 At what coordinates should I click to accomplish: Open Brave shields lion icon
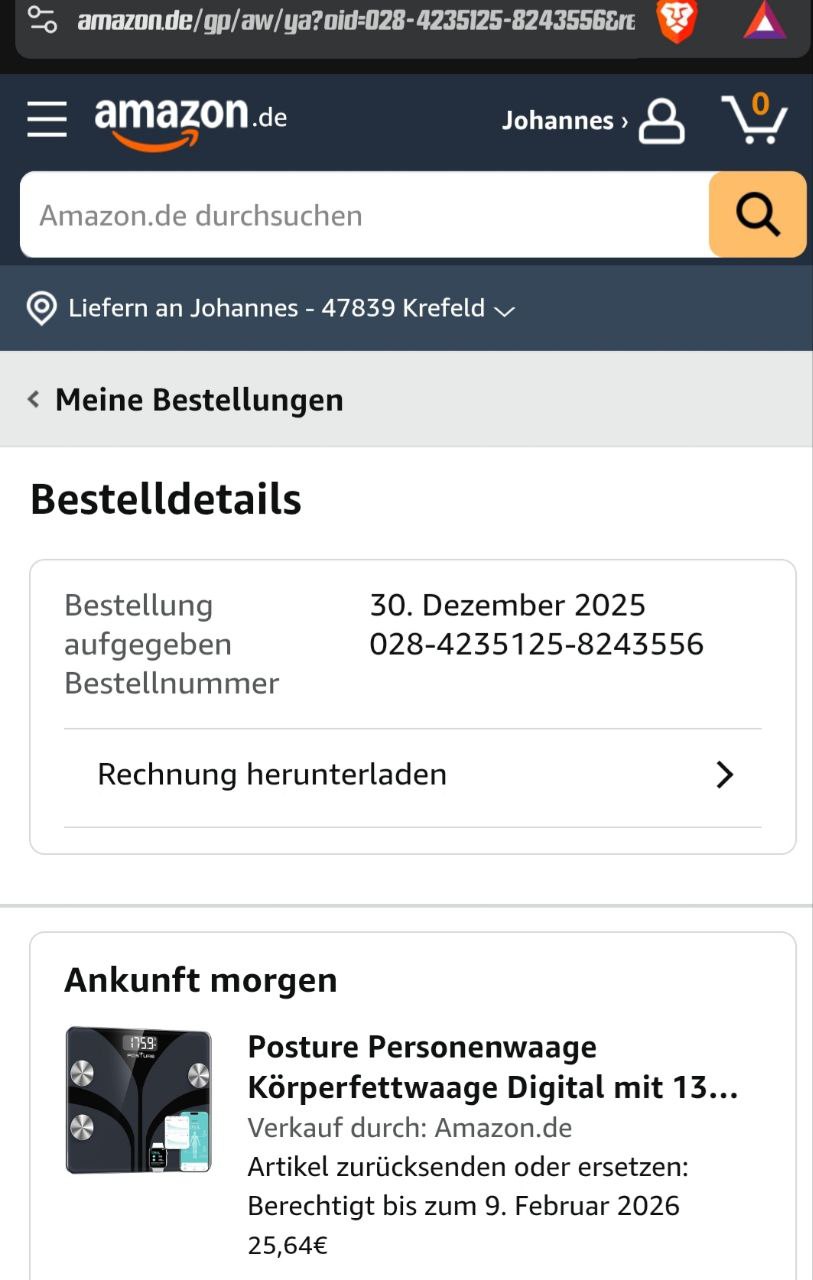(676, 20)
